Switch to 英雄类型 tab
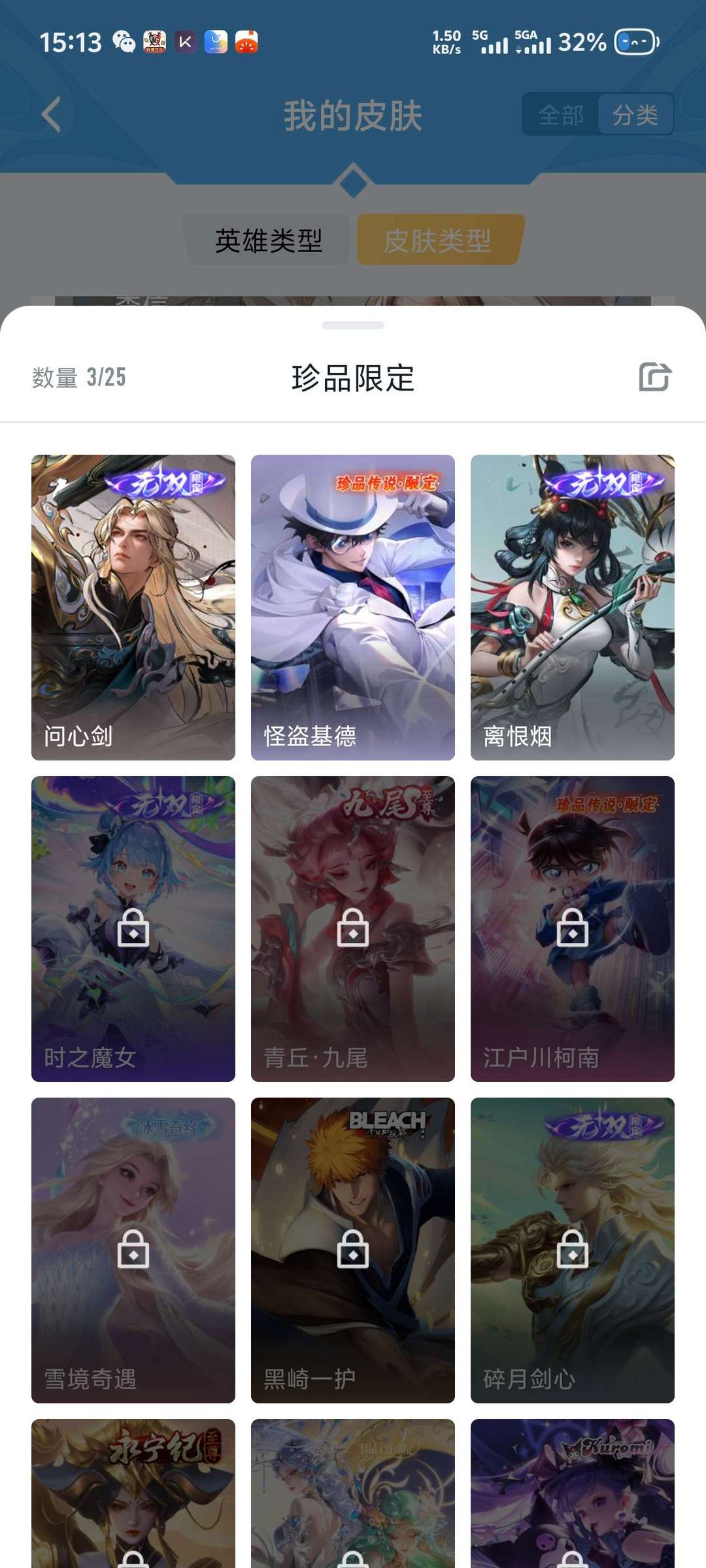This screenshot has height=1568, width=706. pos(268,240)
